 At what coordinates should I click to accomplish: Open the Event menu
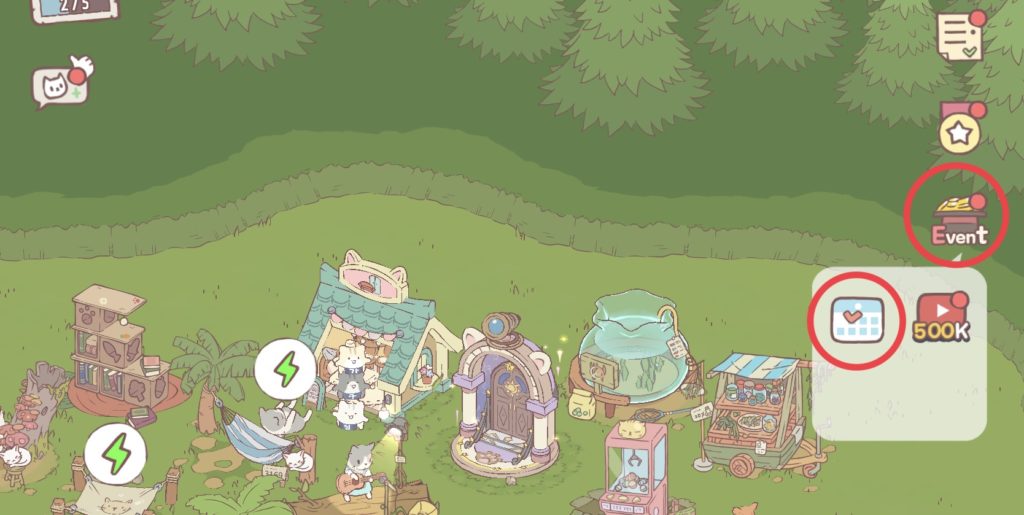click(x=958, y=219)
